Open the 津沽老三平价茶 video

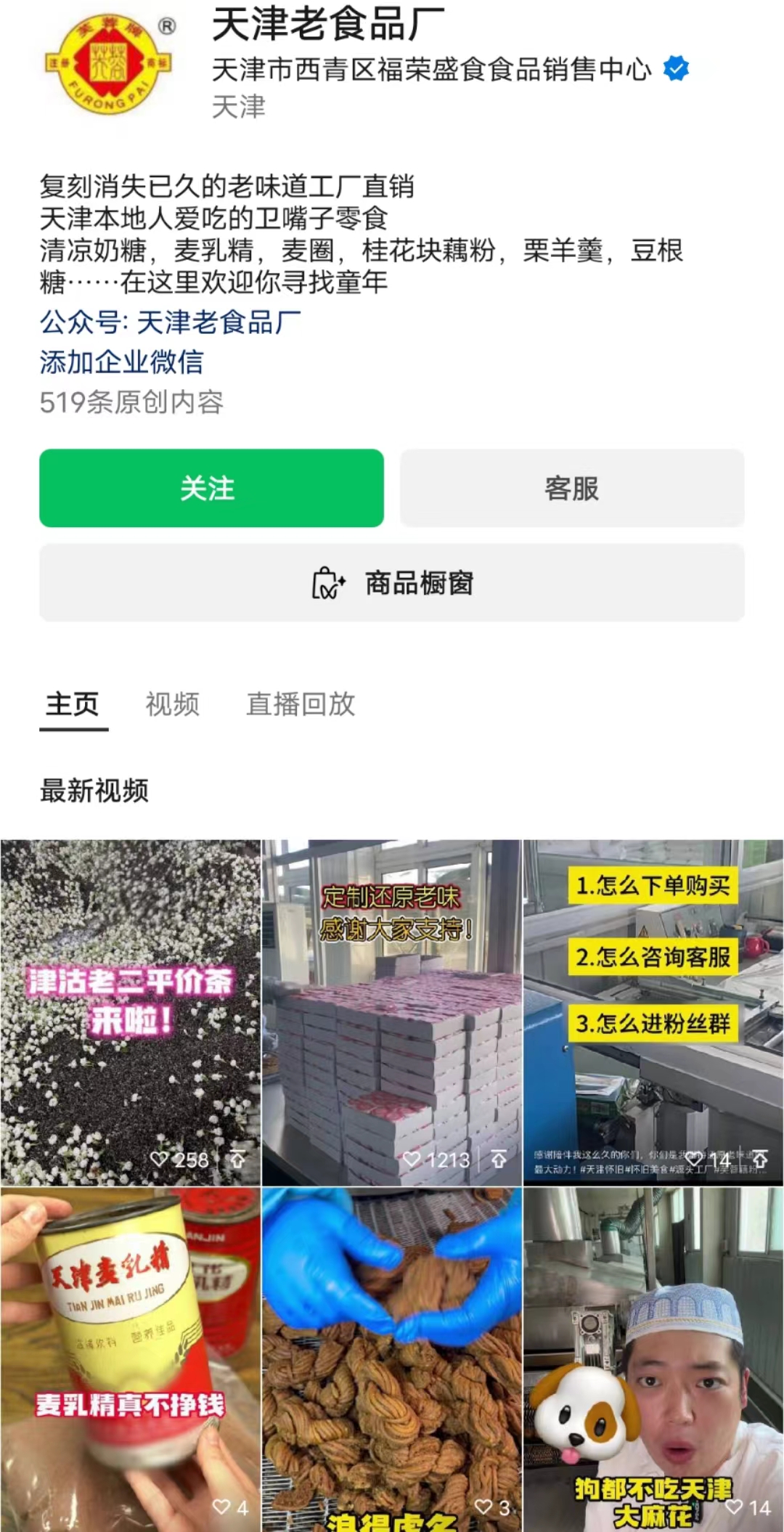coord(131,1011)
